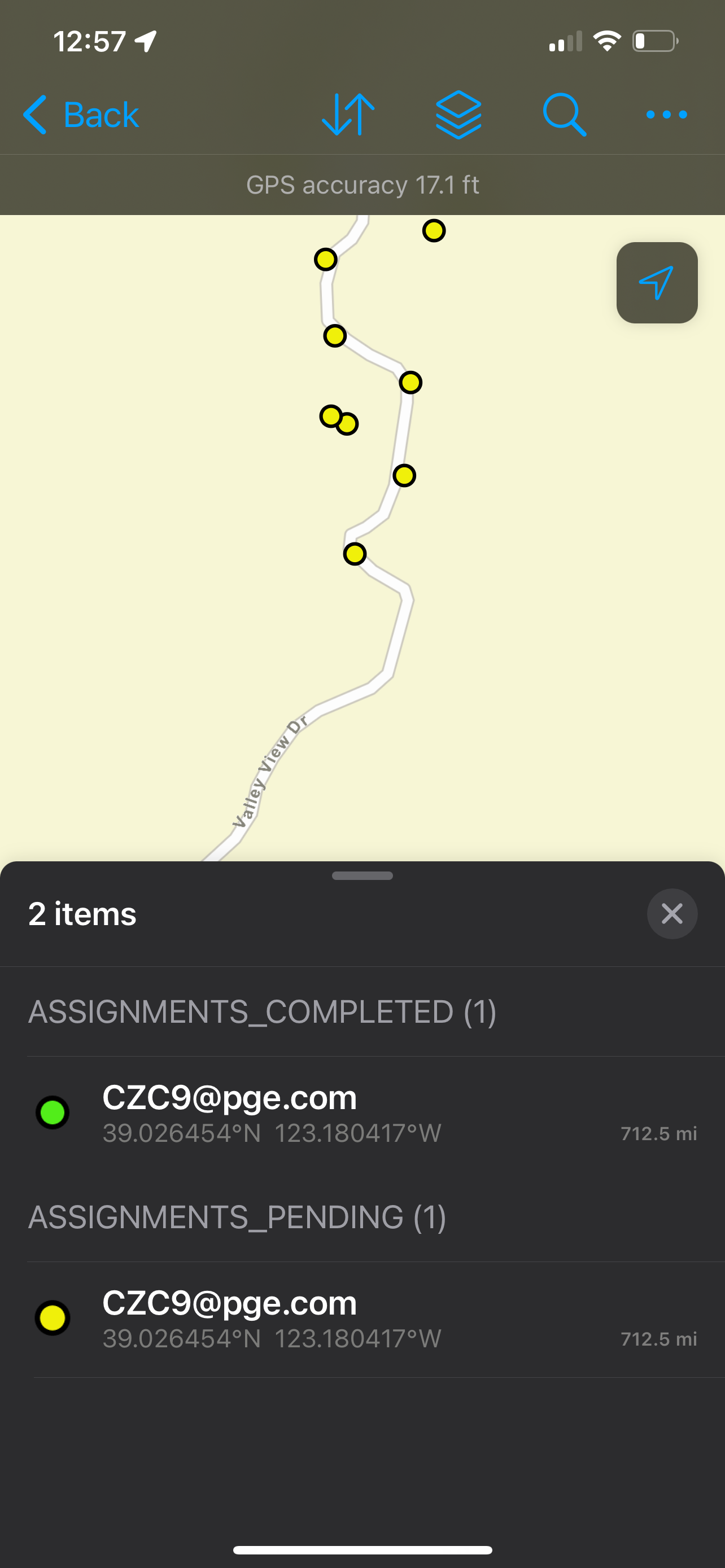Open the sync arrows icon
The image size is (725, 1568).
(348, 115)
